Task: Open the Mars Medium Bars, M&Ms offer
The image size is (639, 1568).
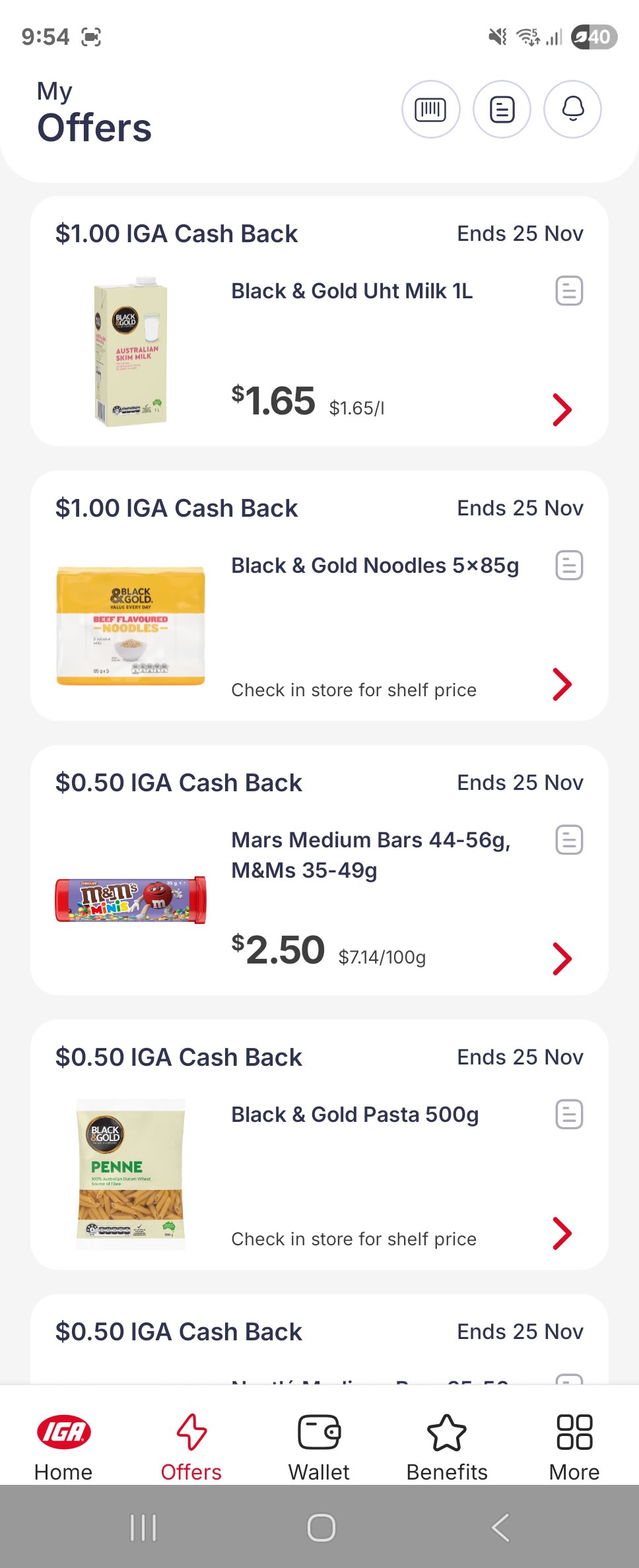Action: tap(562, 959)
